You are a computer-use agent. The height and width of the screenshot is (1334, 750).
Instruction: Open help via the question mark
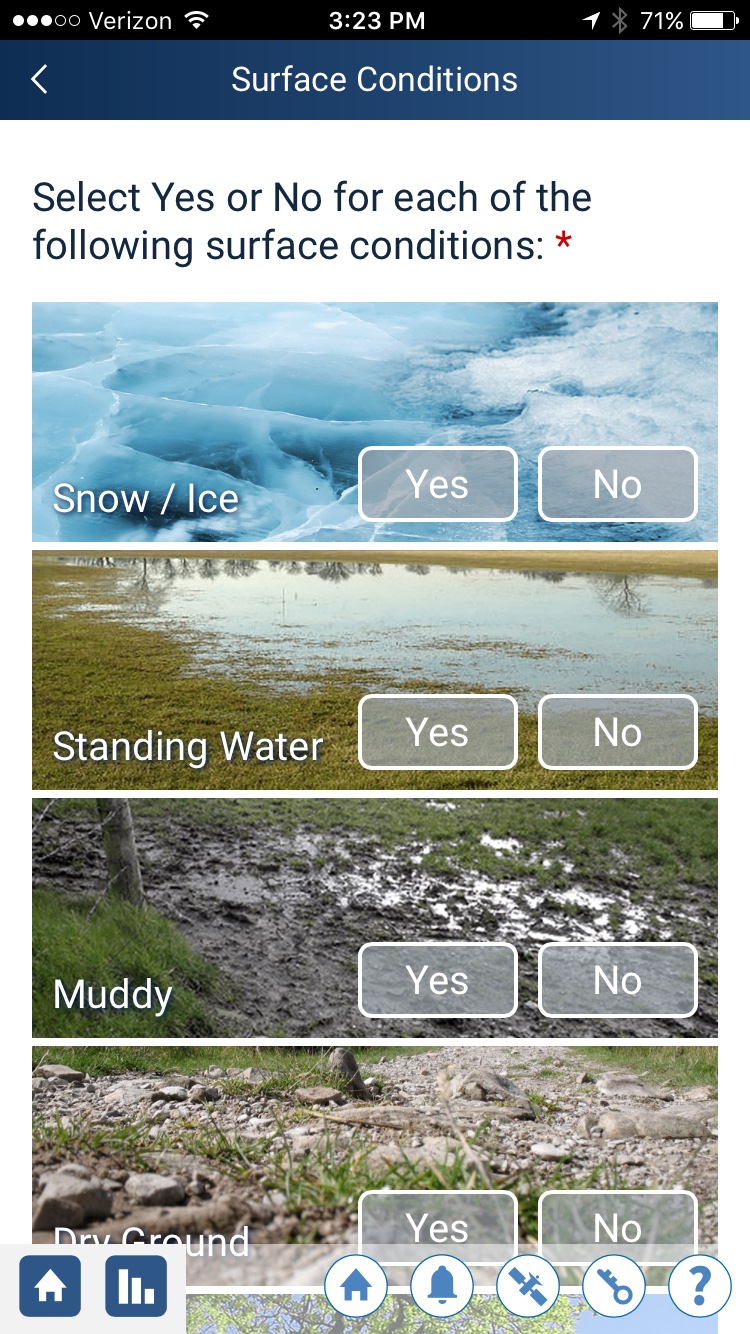tap(700, 1286)
